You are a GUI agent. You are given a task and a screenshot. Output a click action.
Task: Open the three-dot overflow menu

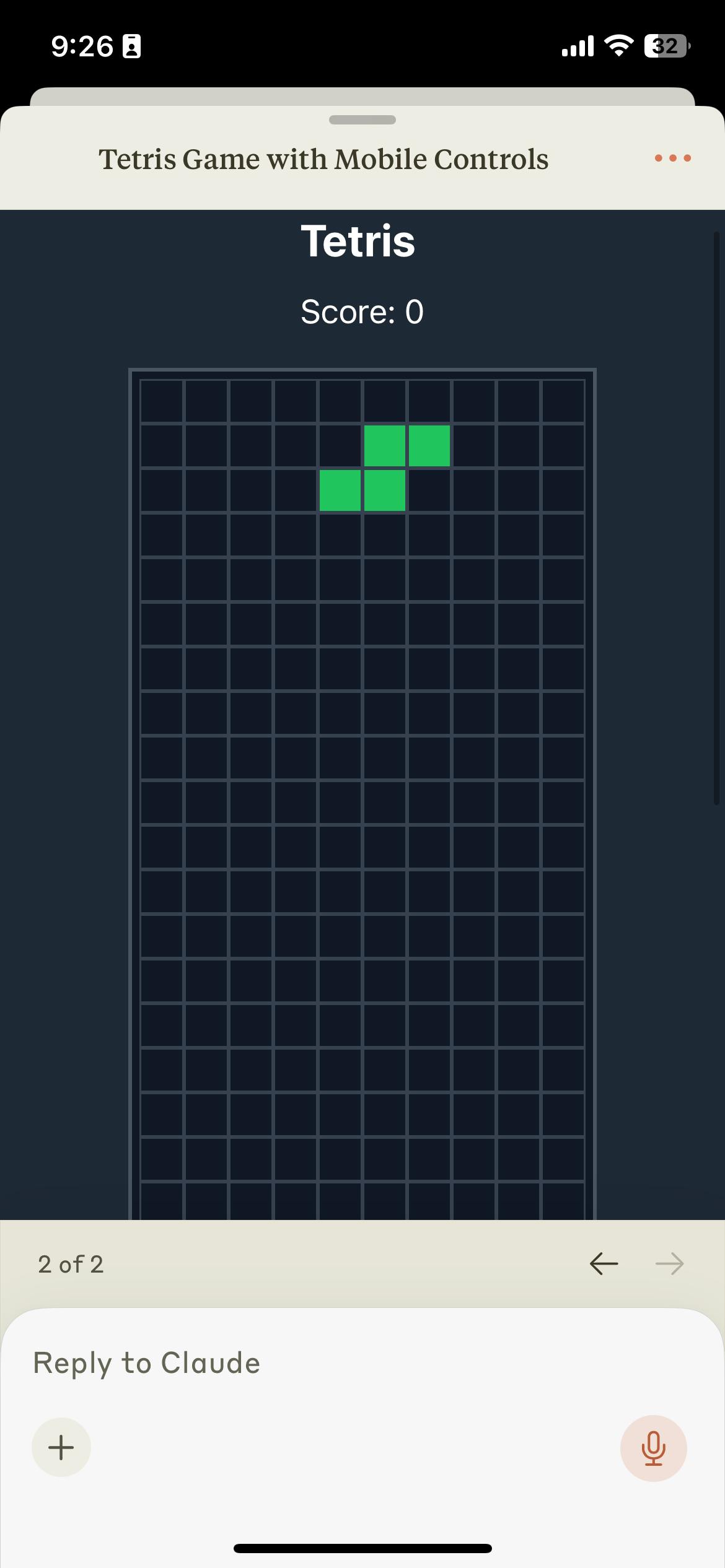tap(672, 159)
